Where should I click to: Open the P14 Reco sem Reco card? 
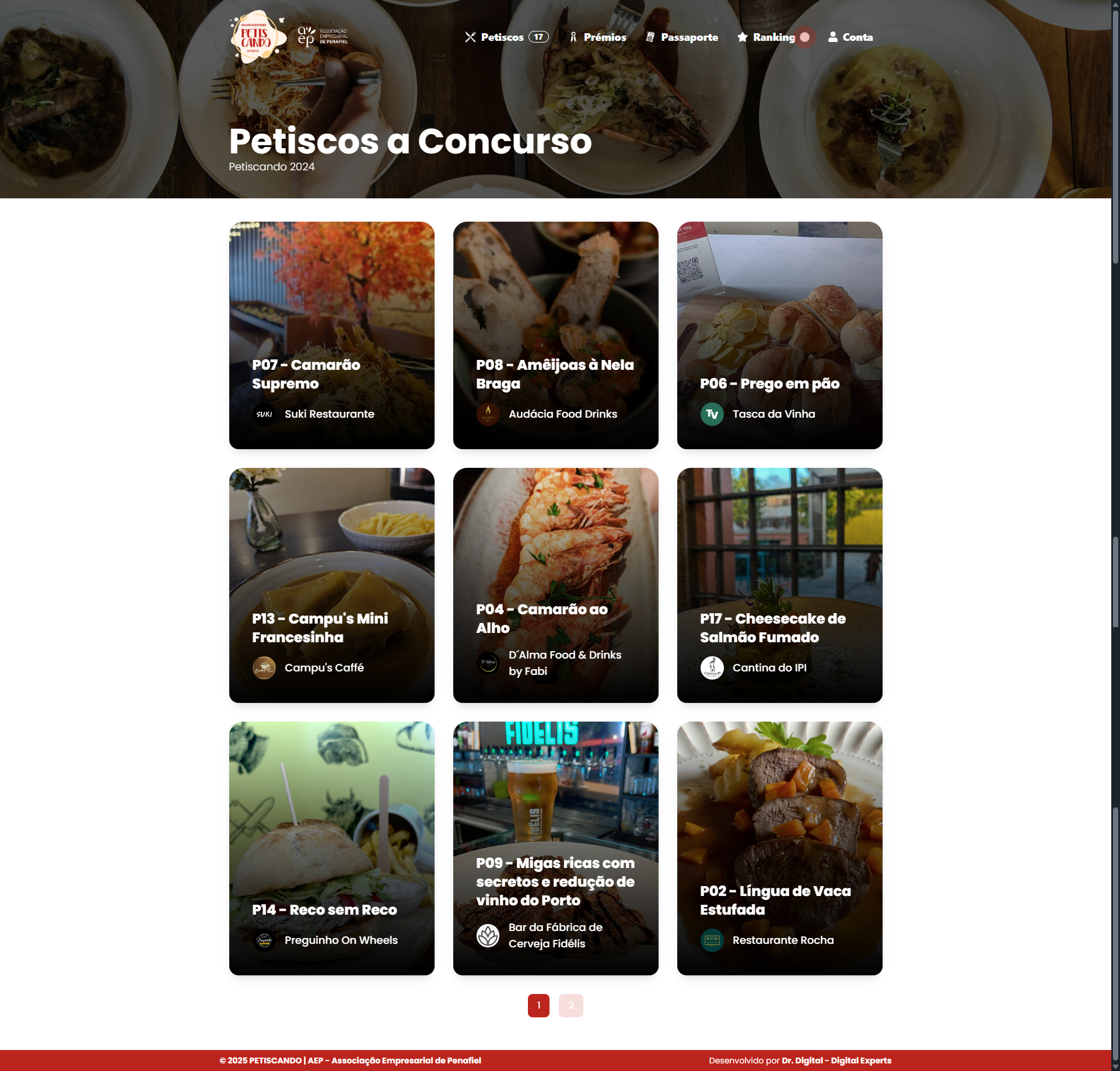click(x=331, y=848)
